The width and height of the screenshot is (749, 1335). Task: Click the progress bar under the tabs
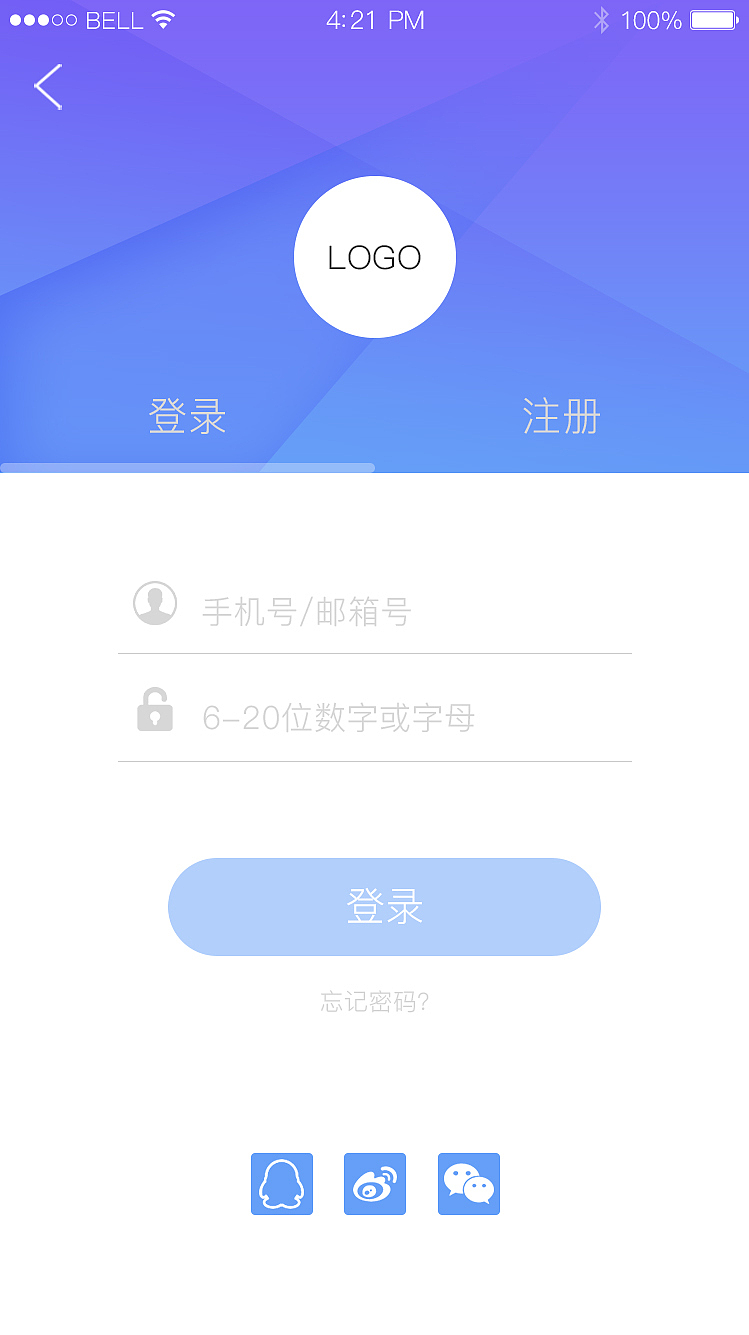[187, 466]
